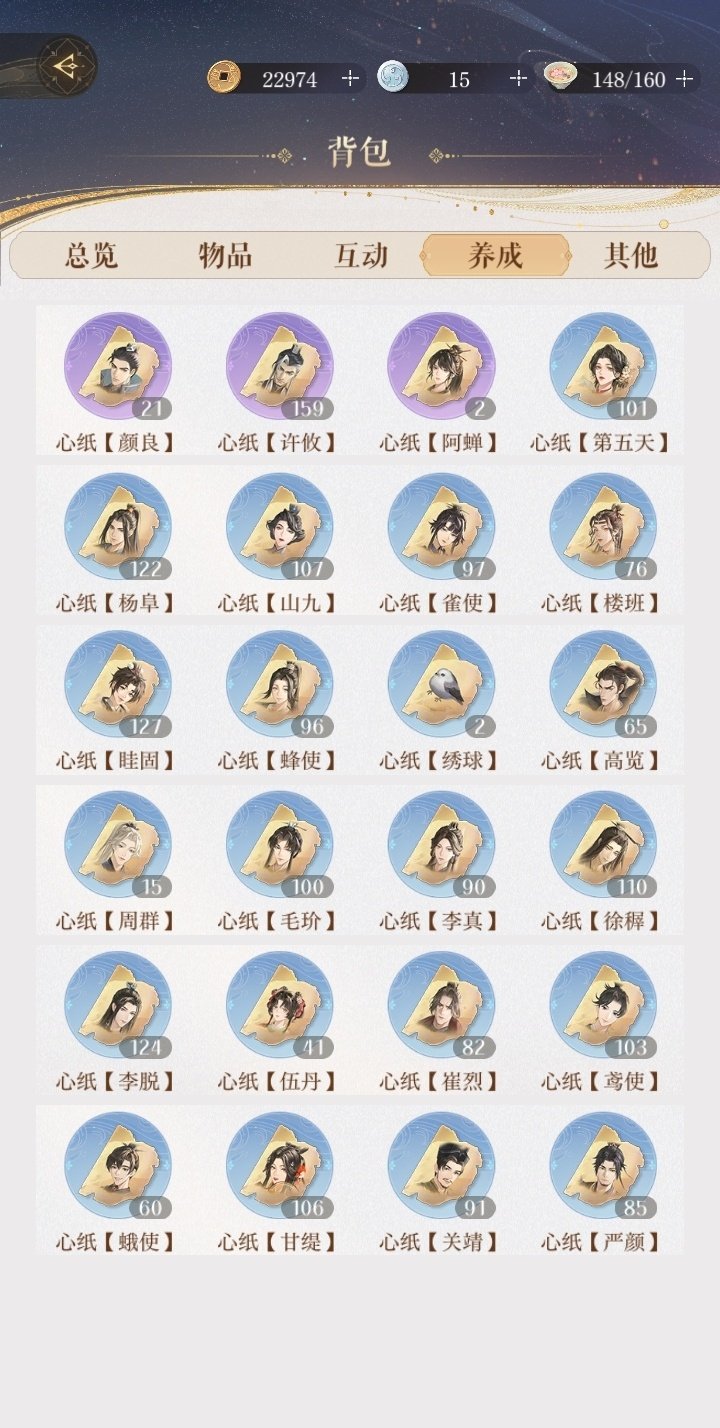Replenish the stamina bowl resource
The height and width of the screenshot is (1428, 720).
685,79
